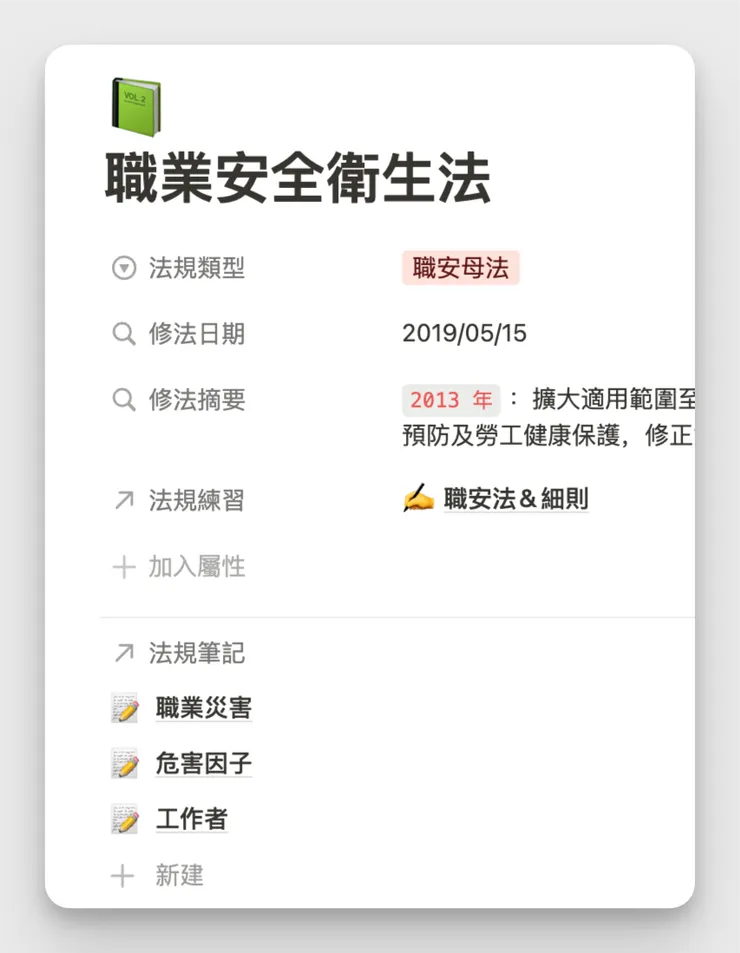The width and height of the screenshot is (740, 953).
Task: Click the memo icon next to 工作者
Action: pyautogui.click(x=127, y=817)
